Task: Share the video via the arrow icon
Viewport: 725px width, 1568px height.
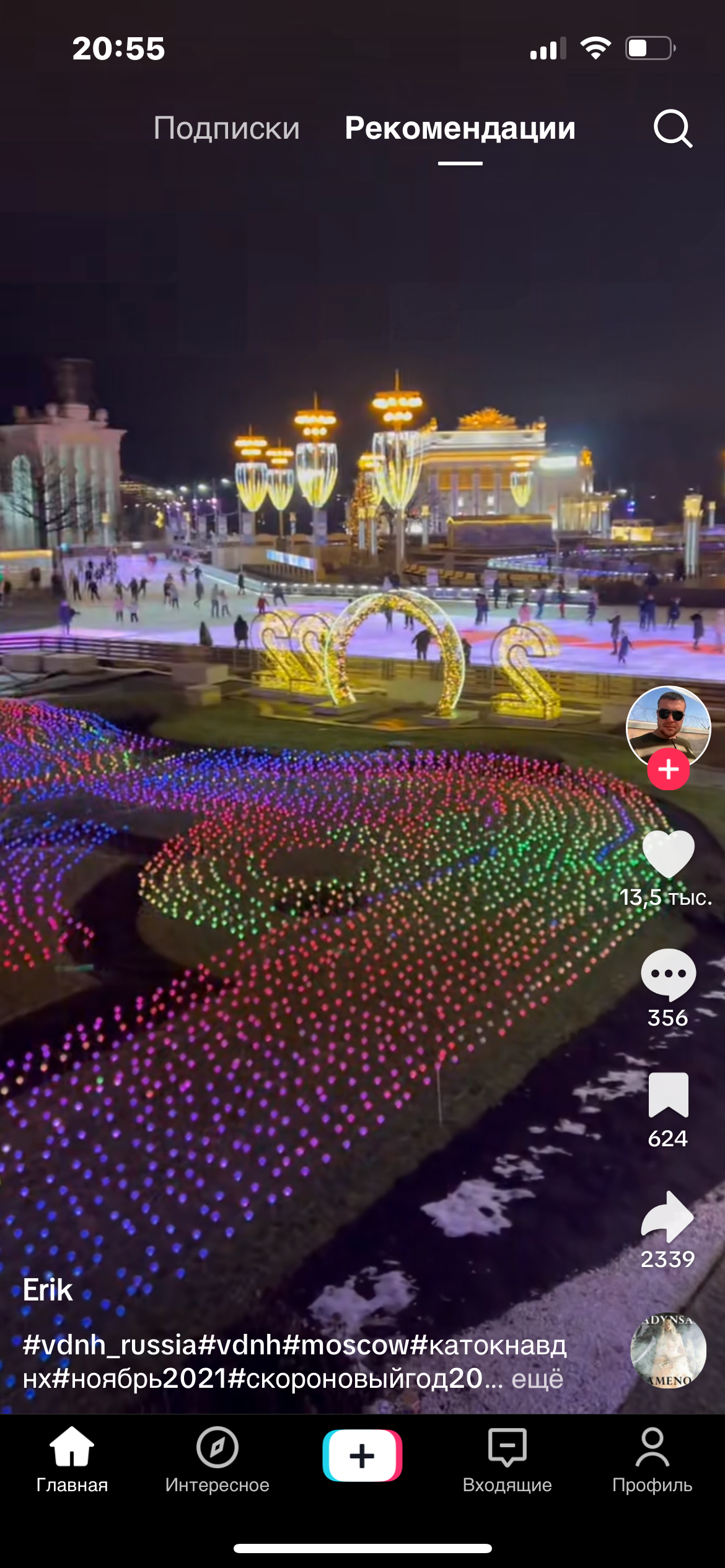Action: tap(668, 1216)
